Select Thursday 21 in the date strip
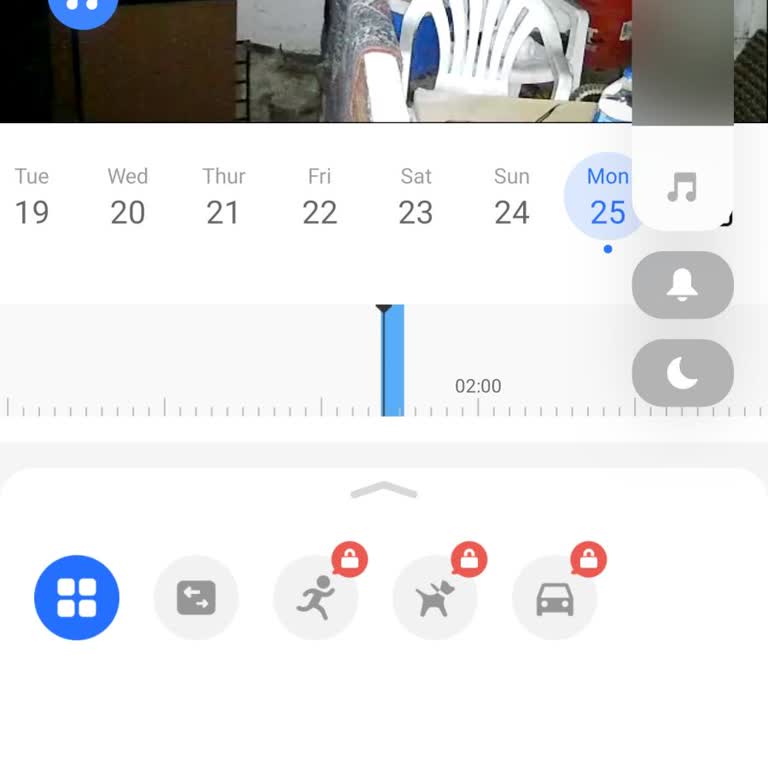Image resolution: width=768 pixels, height=768 pixels. (224, 197)
